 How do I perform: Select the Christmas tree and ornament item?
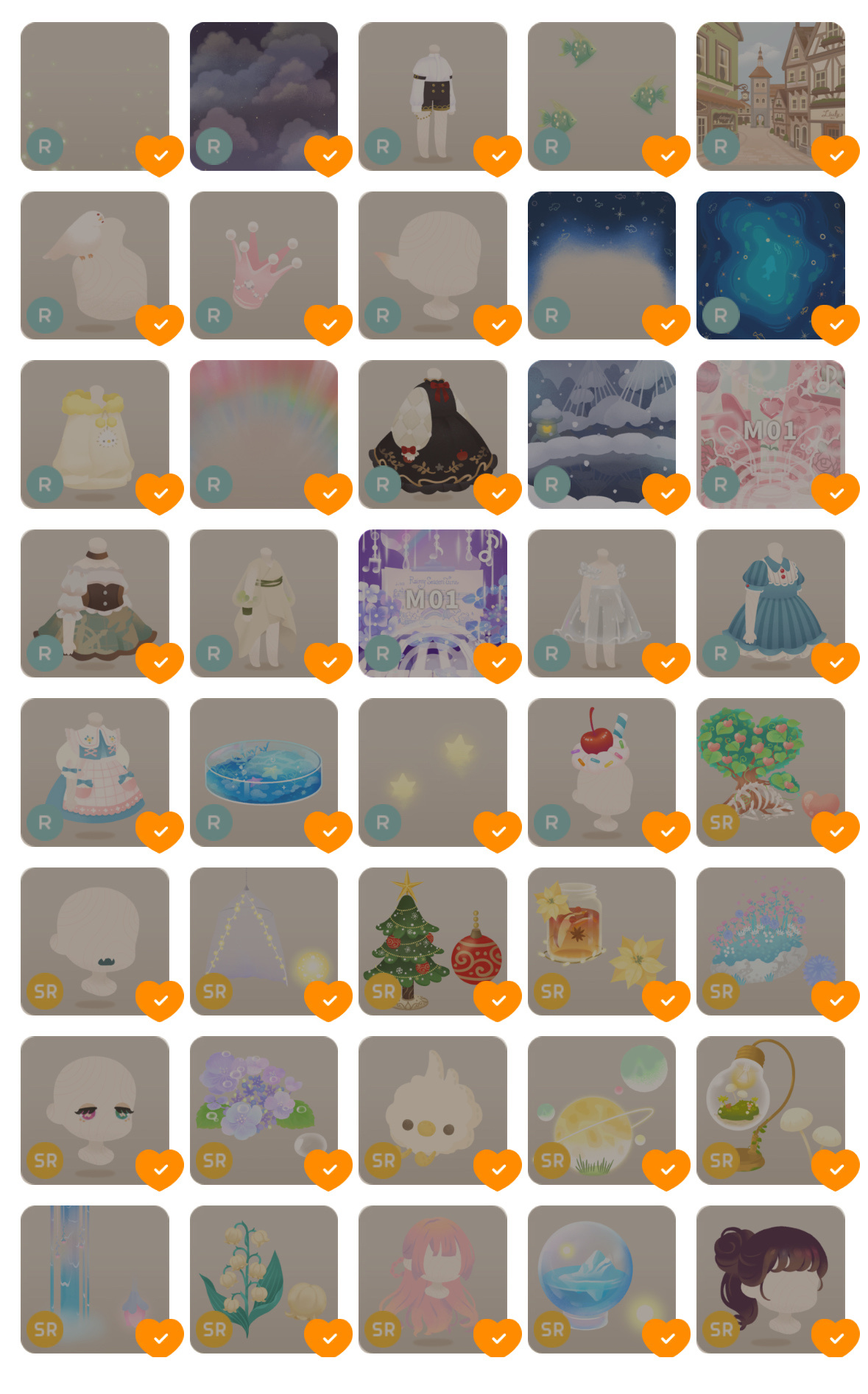click(x=432, y=940)
